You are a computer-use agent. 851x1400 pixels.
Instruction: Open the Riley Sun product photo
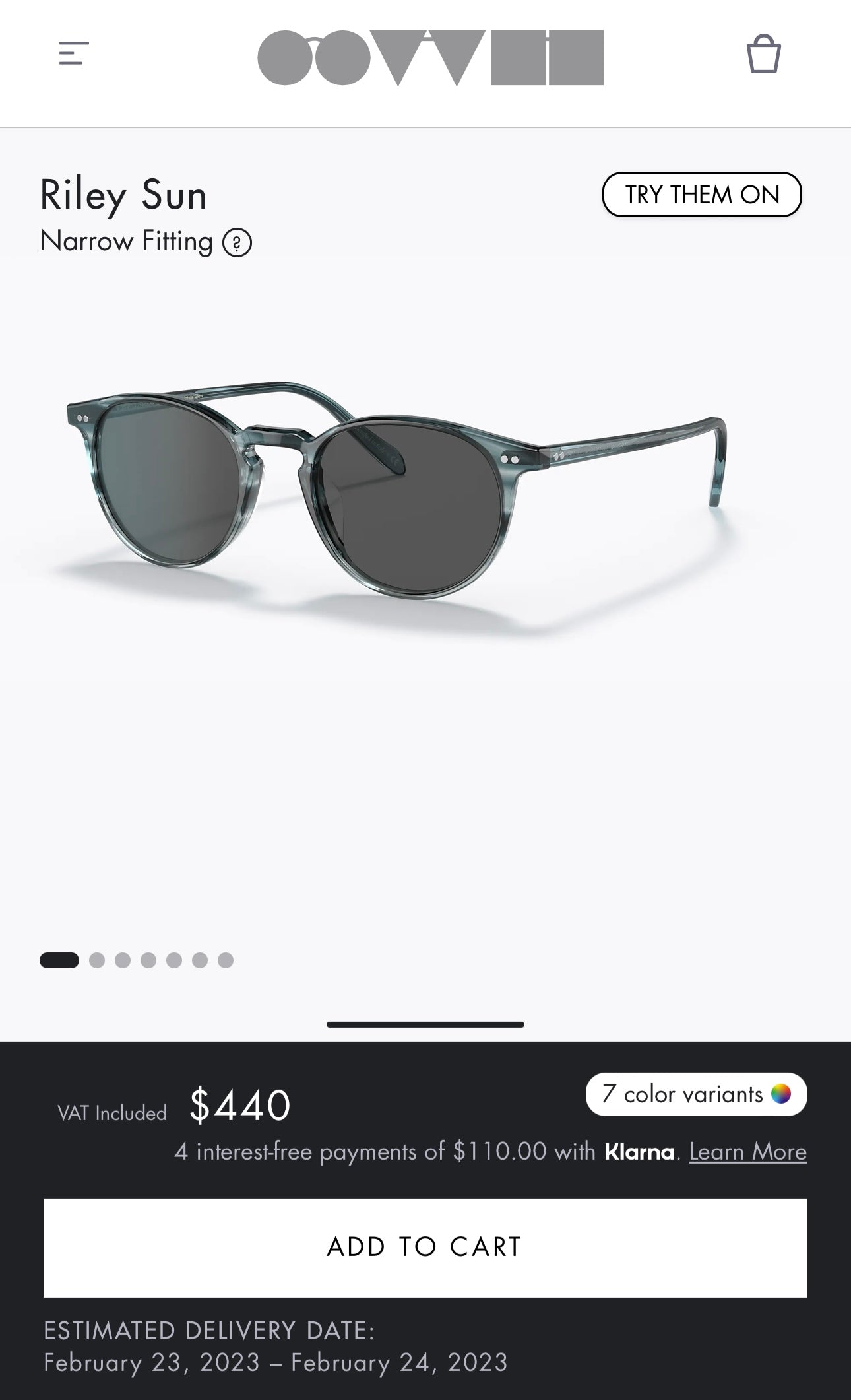(x=396, y=502)
